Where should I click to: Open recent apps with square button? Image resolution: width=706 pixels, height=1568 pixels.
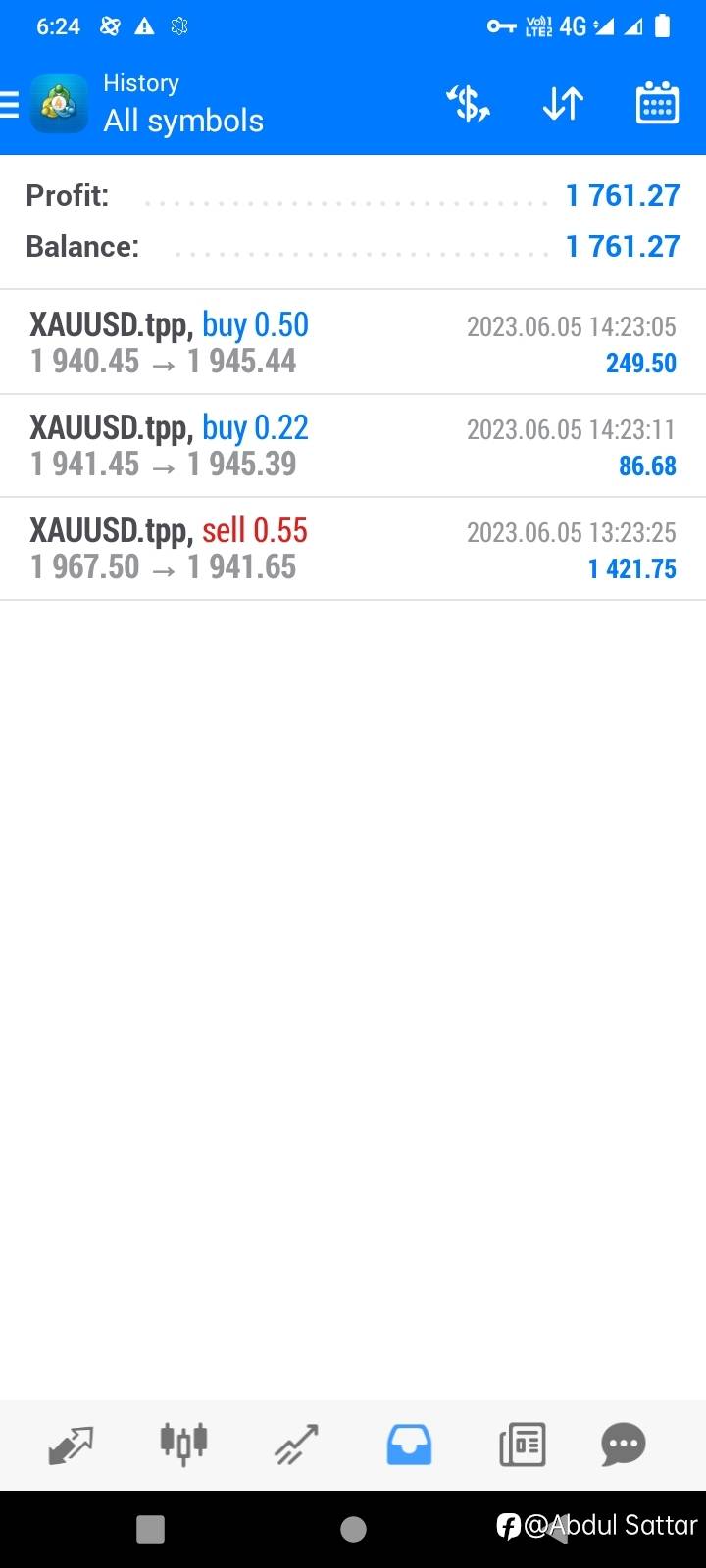[150, 1529]
